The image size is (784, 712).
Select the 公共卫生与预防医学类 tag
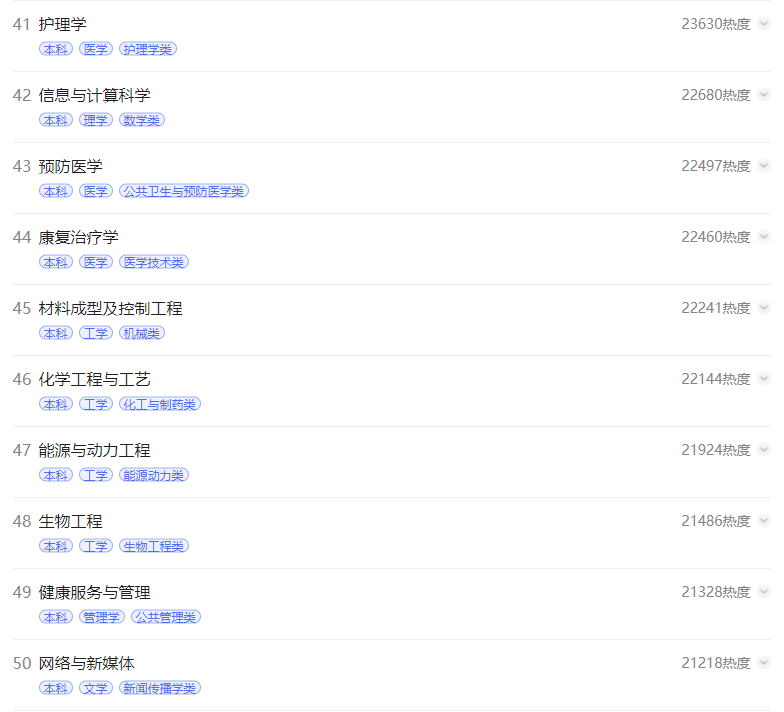(x=183, y=191)
